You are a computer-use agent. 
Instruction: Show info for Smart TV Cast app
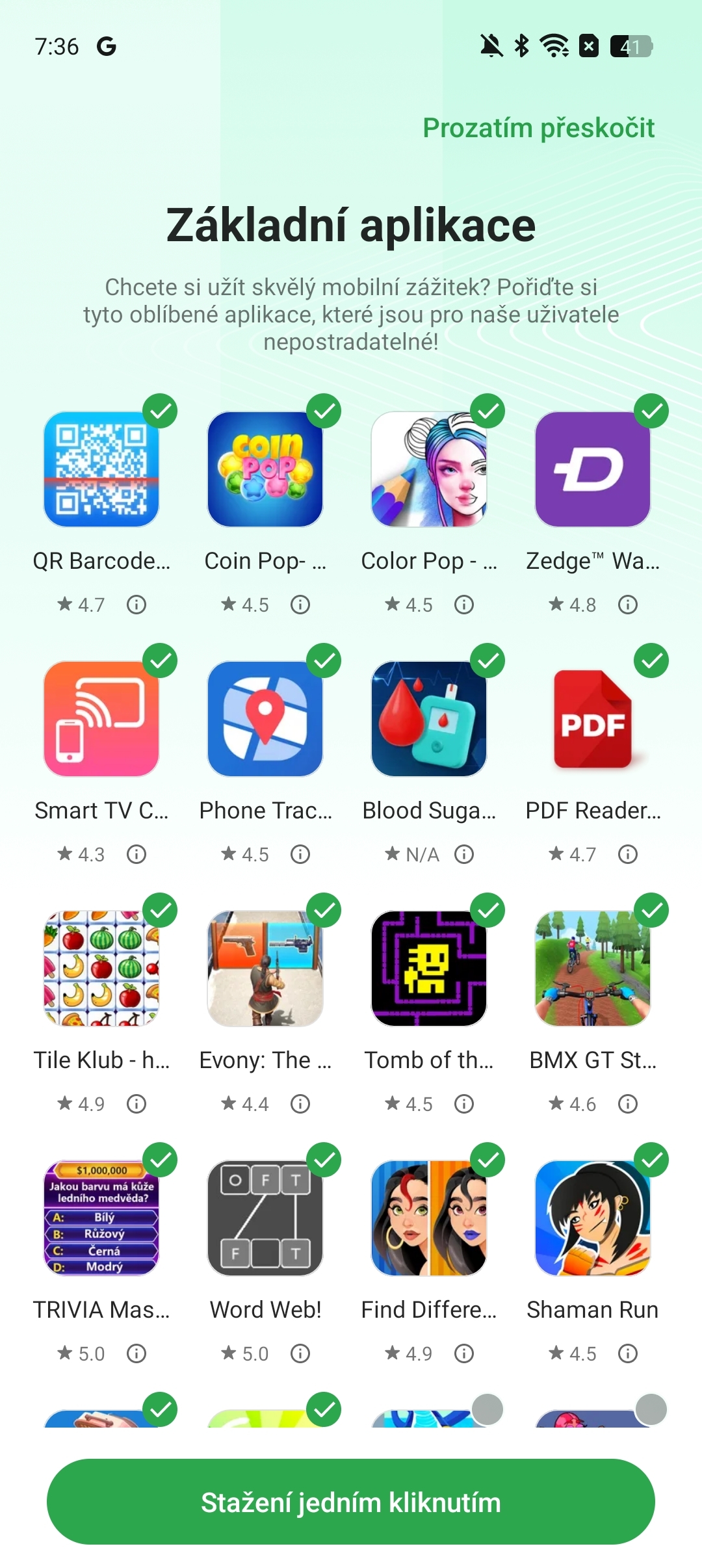pos(136,854)
